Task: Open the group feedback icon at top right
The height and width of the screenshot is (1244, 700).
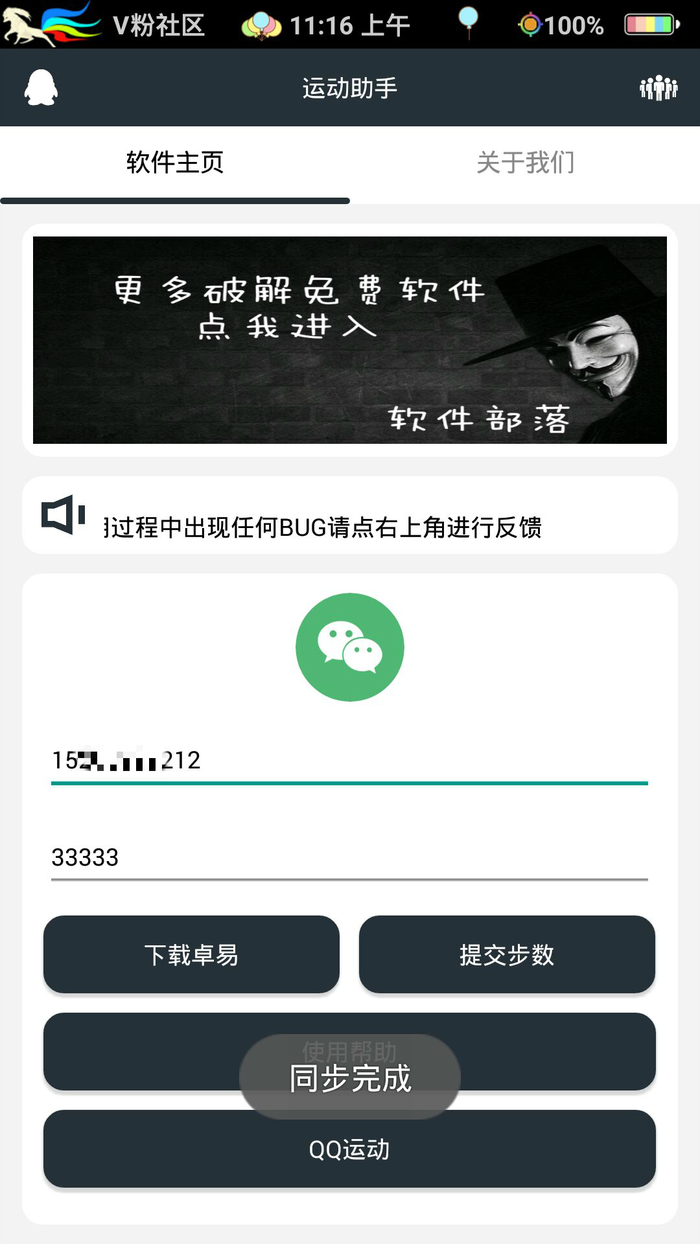Action: 659,88
